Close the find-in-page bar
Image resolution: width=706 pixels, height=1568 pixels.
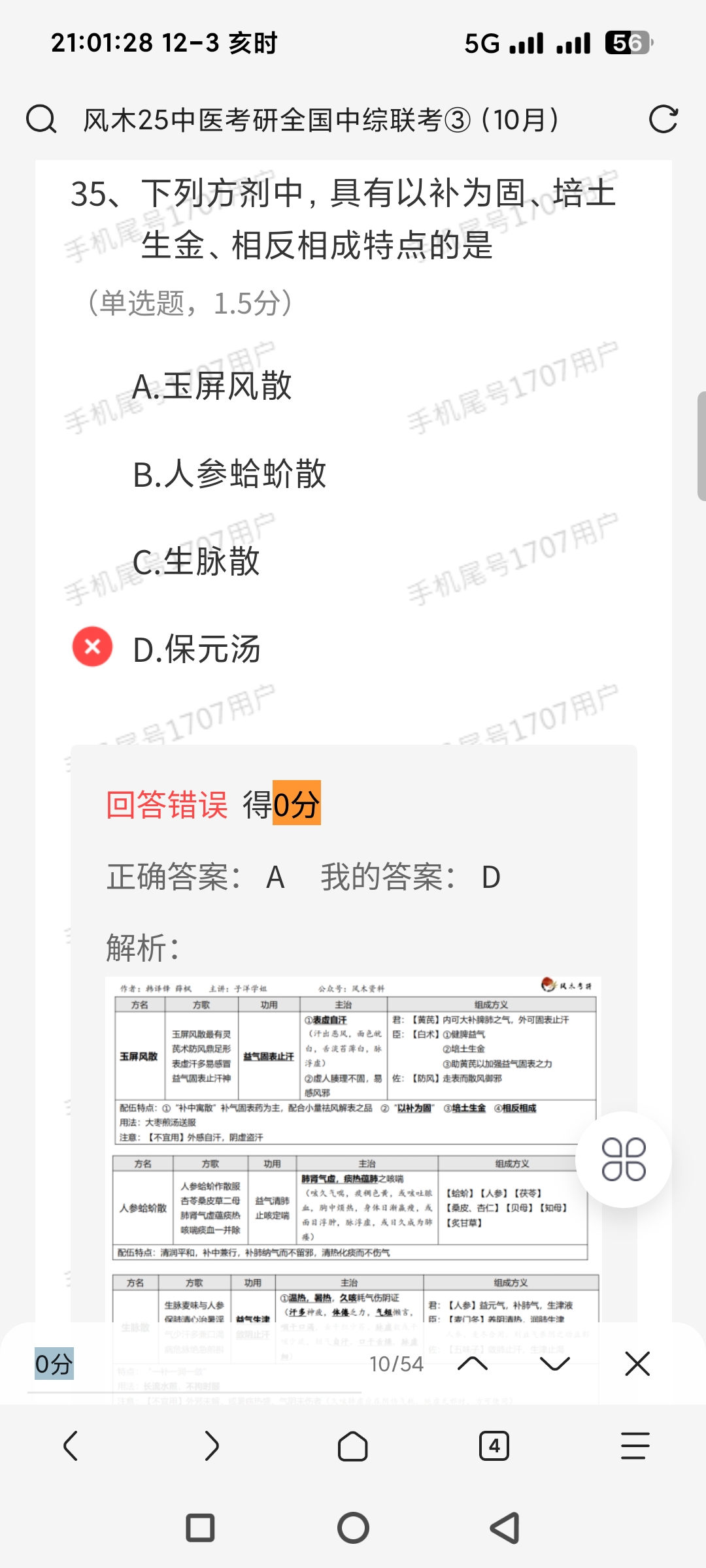coord(637,1364)
